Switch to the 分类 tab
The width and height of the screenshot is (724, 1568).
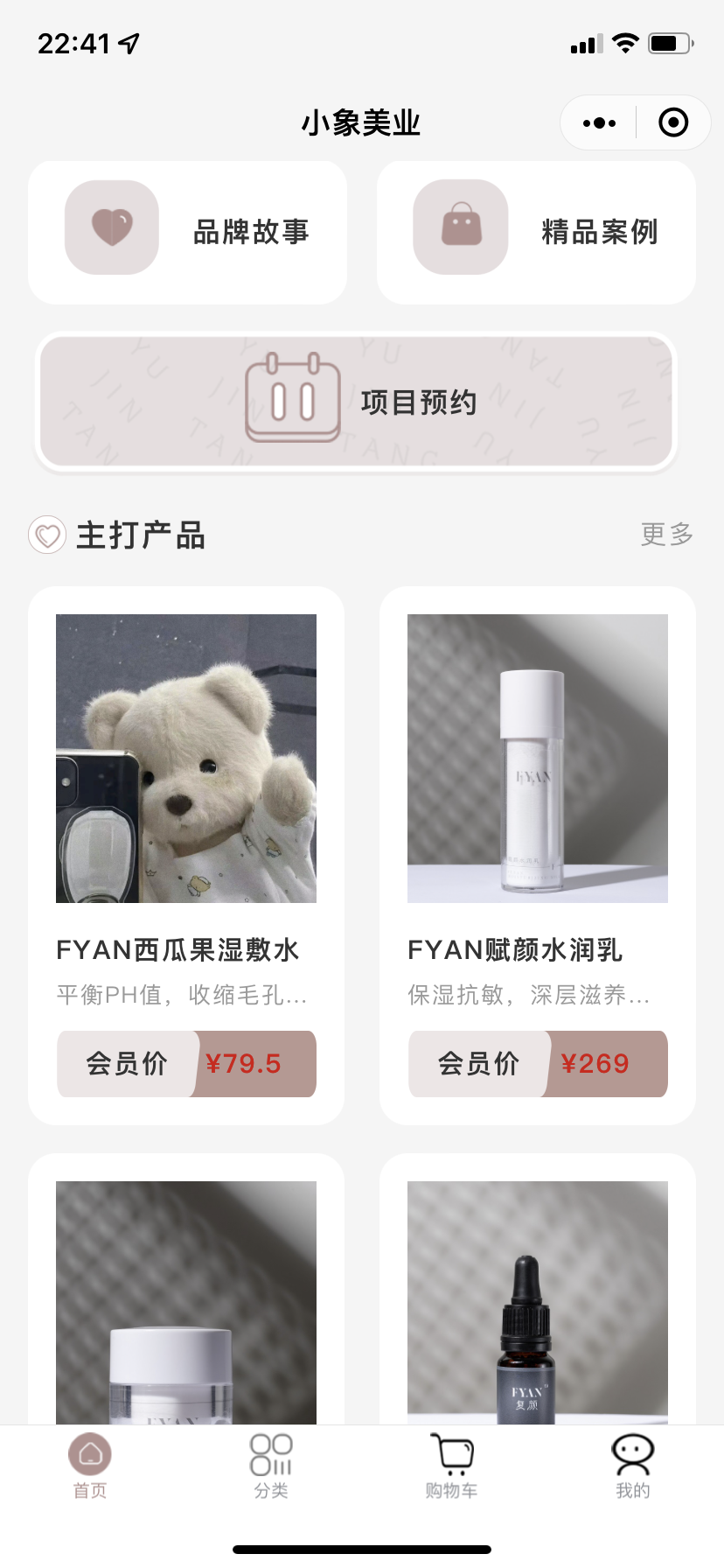[x=271, y=1466]
